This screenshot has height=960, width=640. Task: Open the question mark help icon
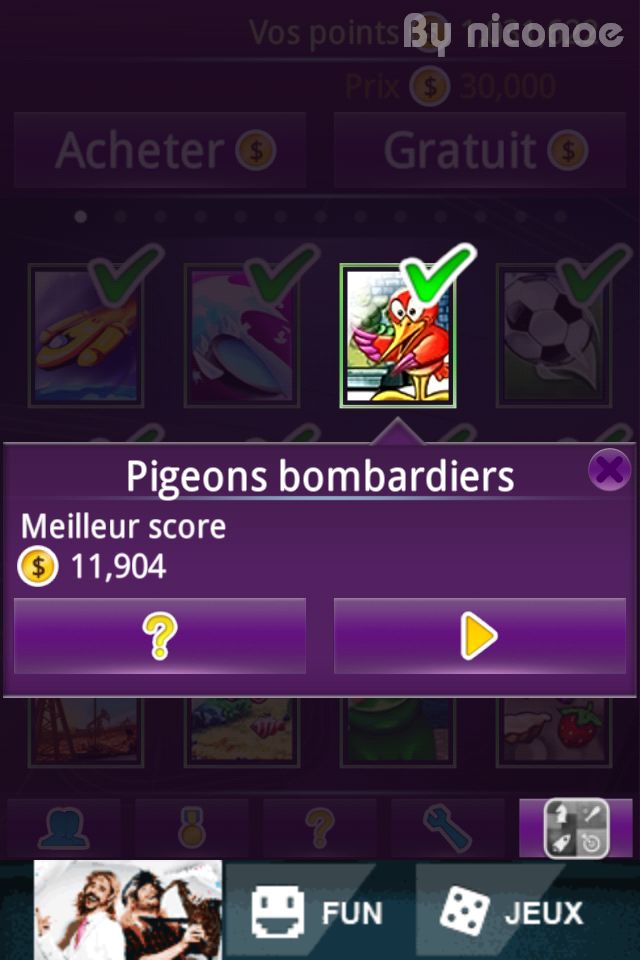click(319, 827)
